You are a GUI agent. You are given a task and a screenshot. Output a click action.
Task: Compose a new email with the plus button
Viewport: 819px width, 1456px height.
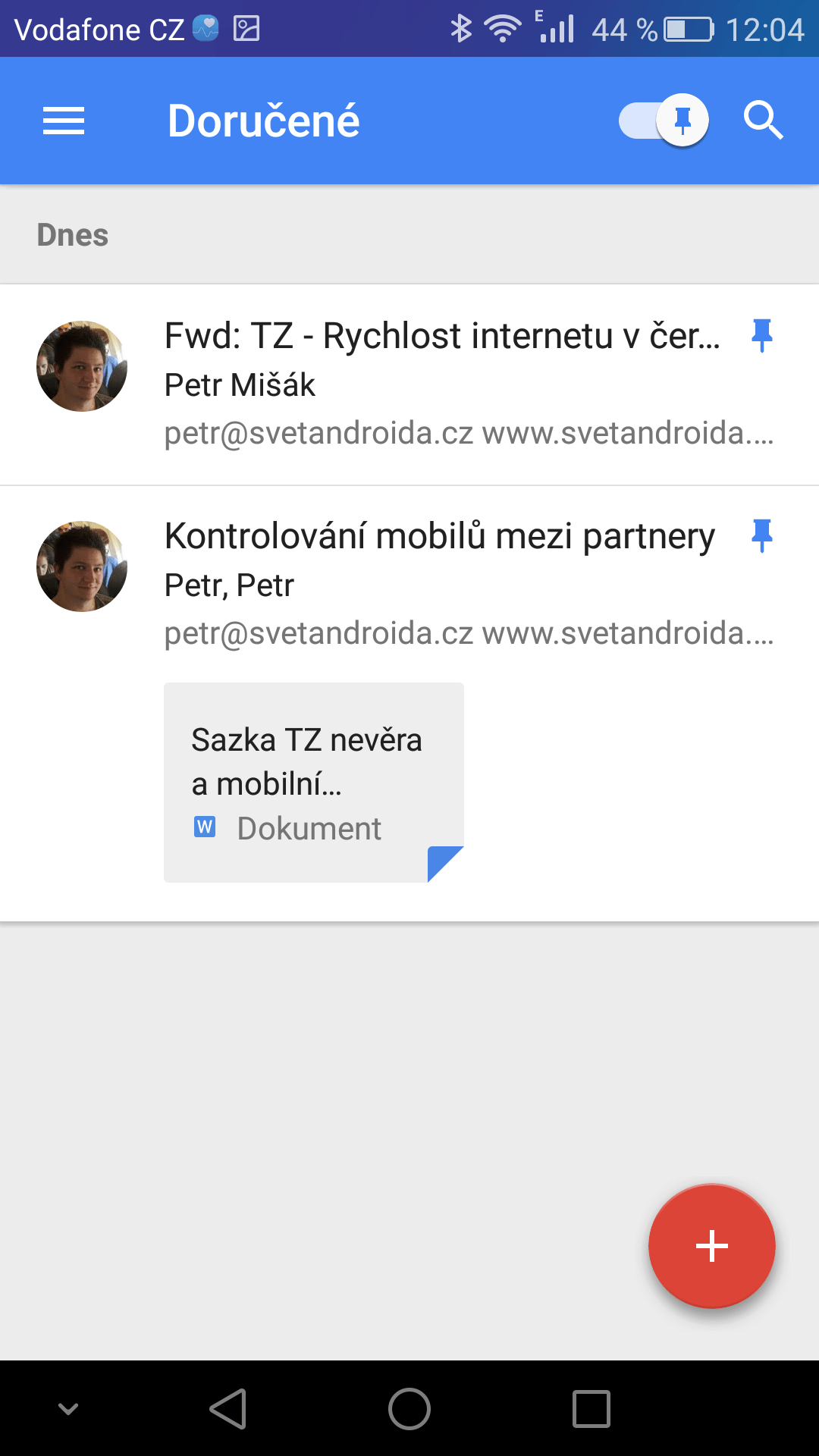click(712, 1246)
